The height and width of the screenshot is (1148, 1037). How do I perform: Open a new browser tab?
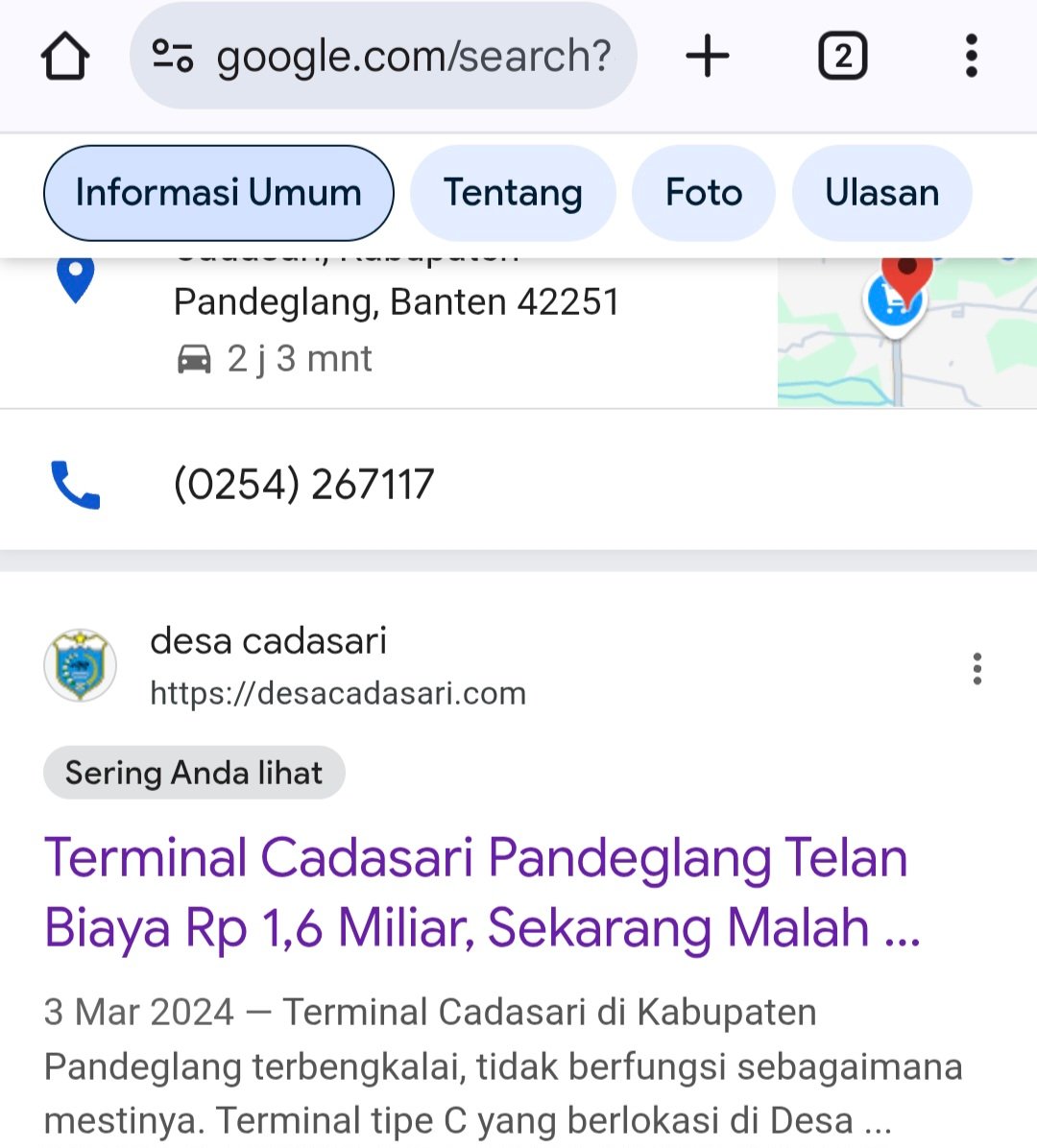tap(708, 56)
